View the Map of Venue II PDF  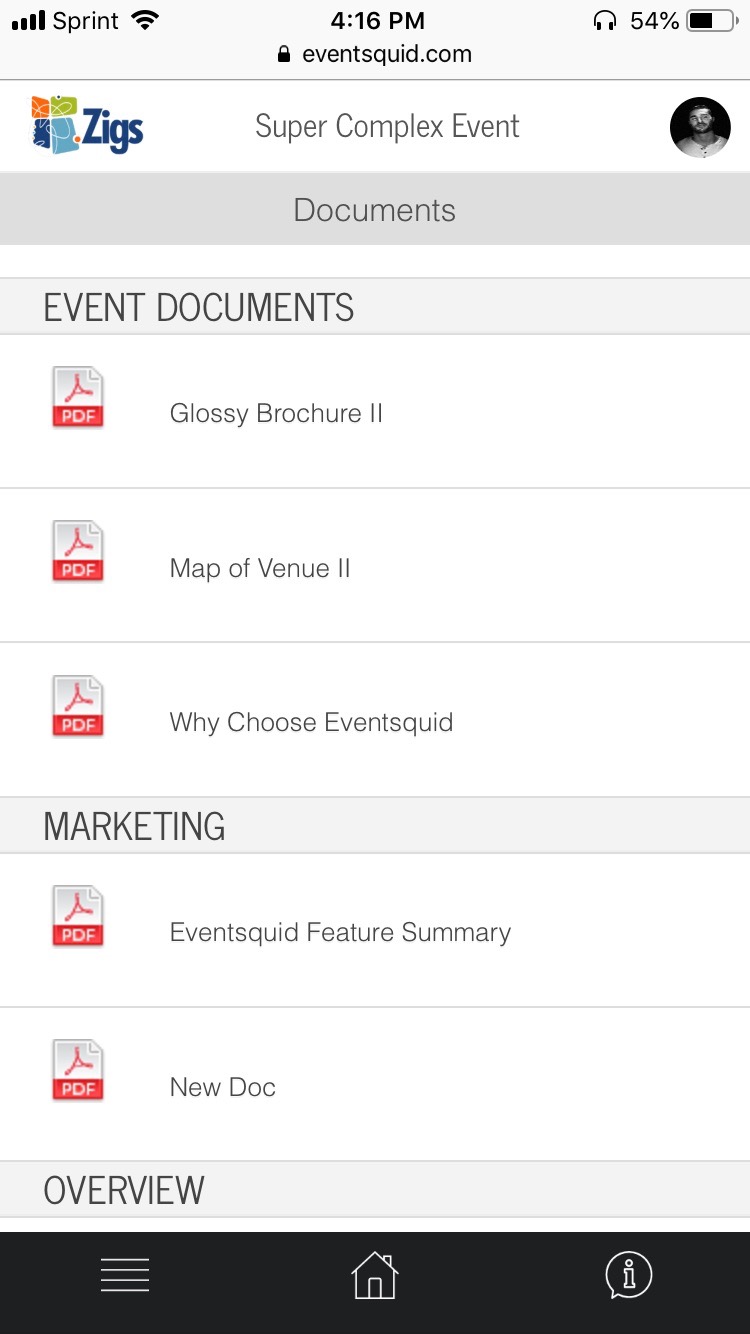[375, 566]
